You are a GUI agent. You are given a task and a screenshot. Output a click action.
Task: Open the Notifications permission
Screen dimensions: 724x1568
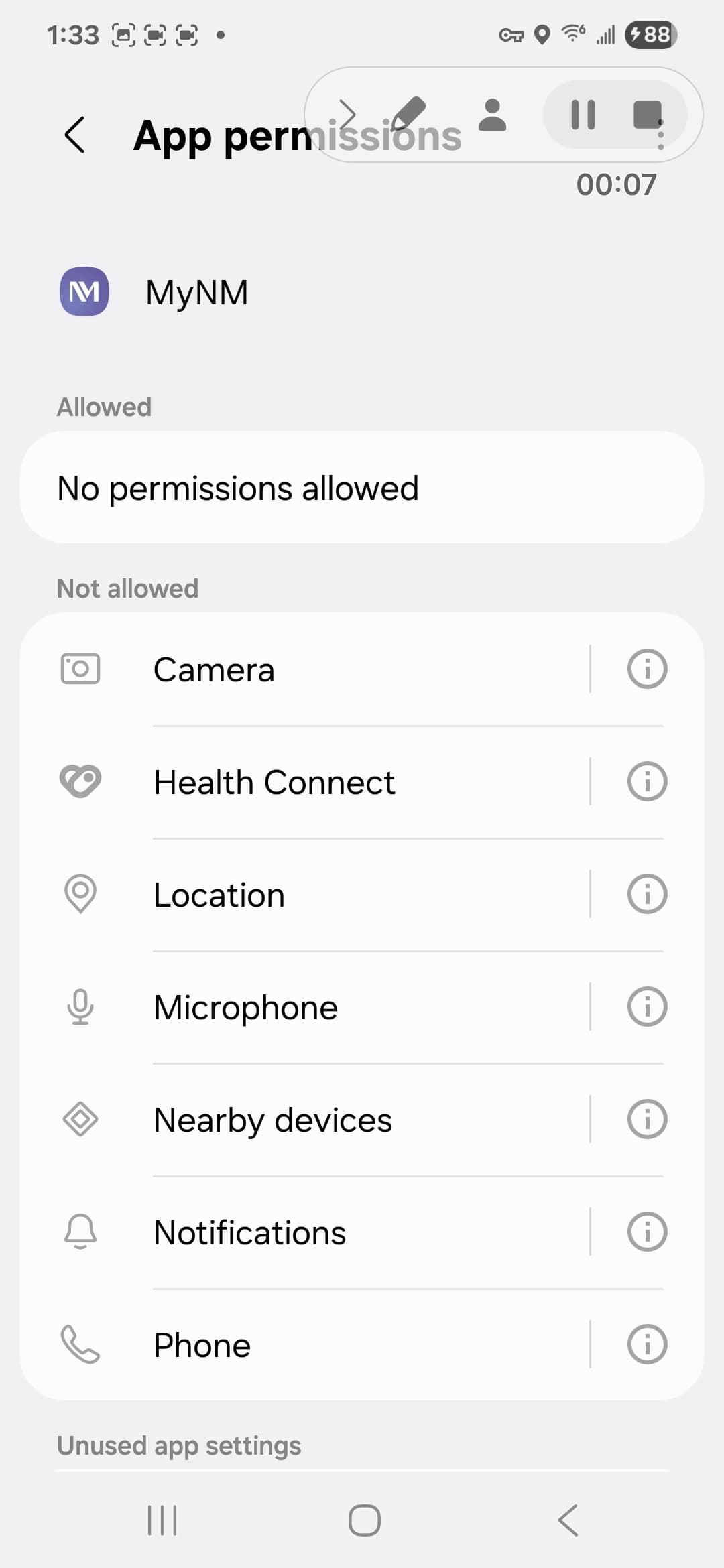coord(305,1232)
